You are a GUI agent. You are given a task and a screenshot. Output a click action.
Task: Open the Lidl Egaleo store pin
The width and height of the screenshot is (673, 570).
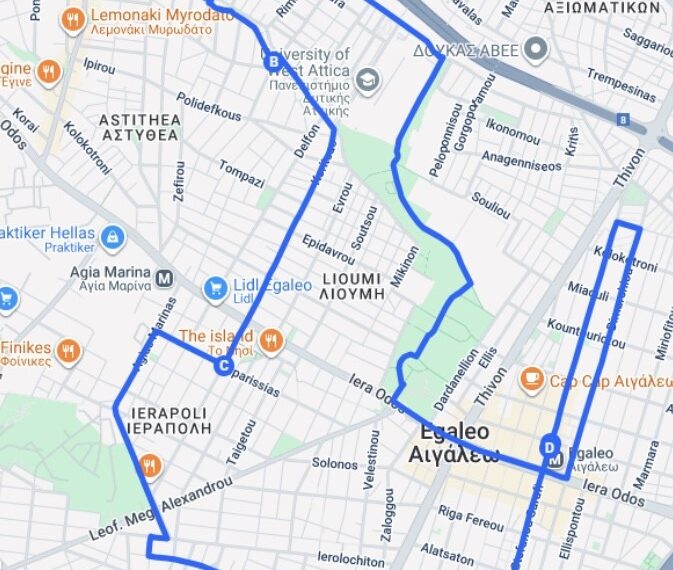215,289
